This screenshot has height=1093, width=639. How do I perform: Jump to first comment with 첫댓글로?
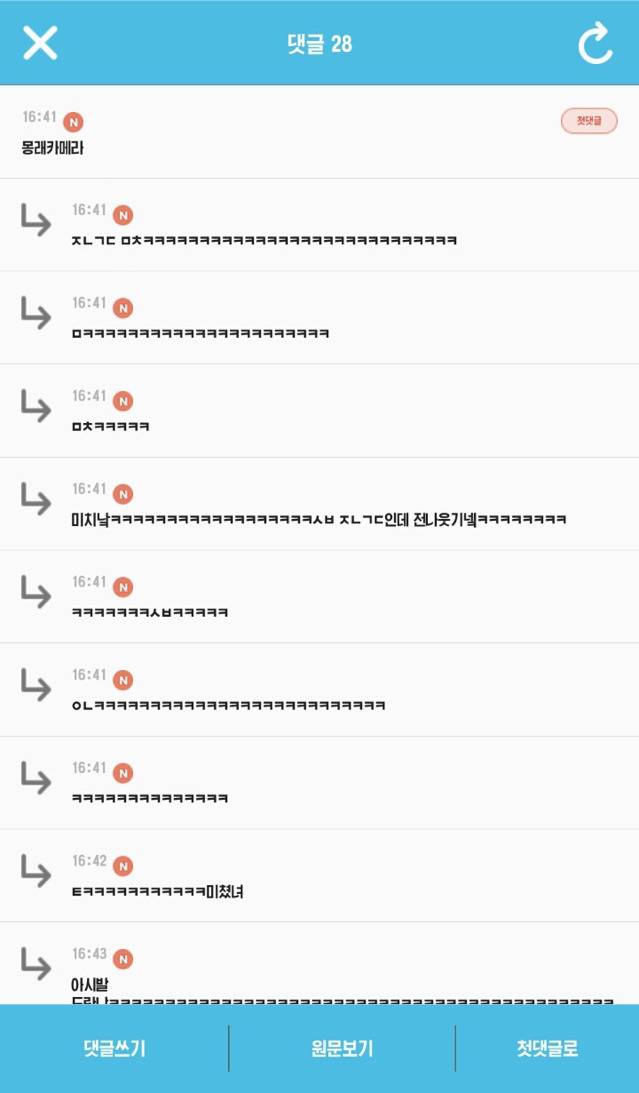pyautogui.click(x=547, y=1048)
